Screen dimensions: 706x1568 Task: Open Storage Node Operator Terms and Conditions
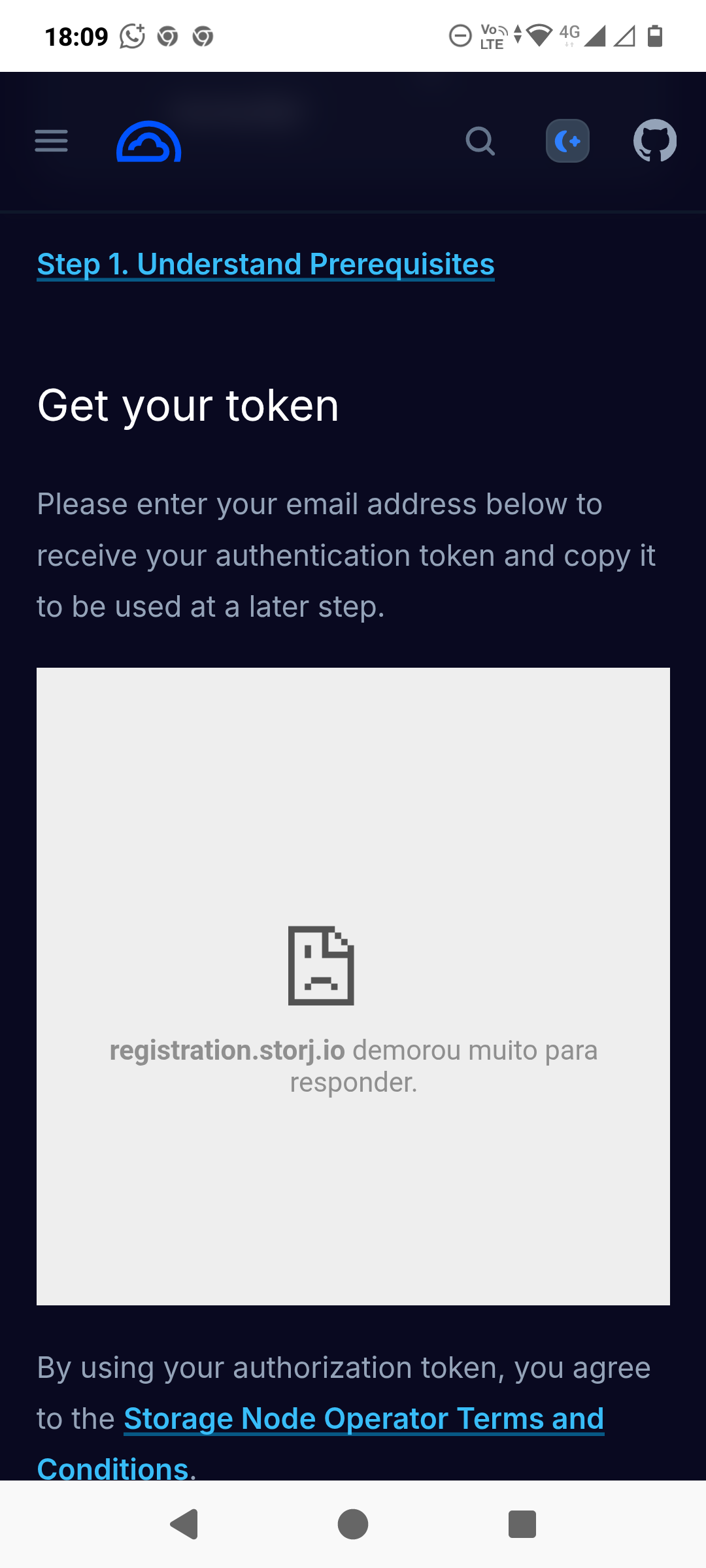tap(363, 1419)
